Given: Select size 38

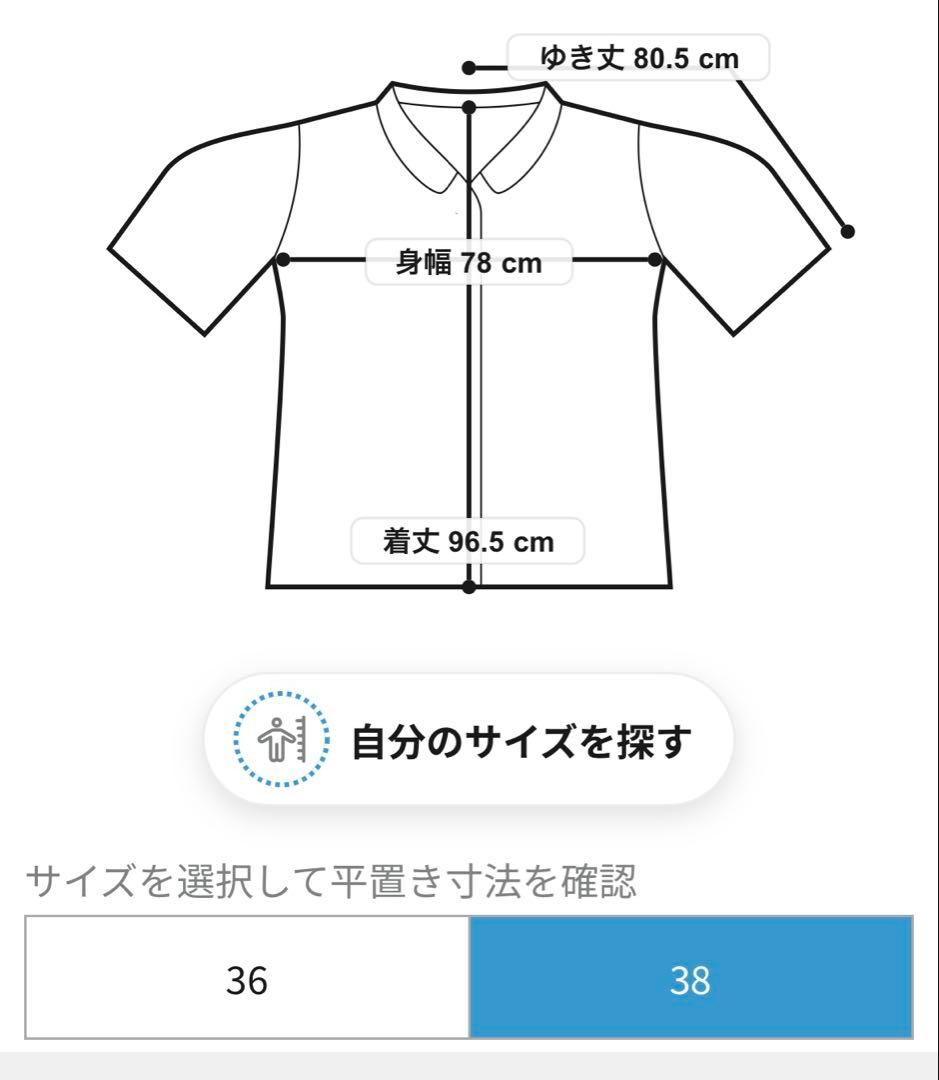Looking at the screenshot, I should click(x=690, y=978).
